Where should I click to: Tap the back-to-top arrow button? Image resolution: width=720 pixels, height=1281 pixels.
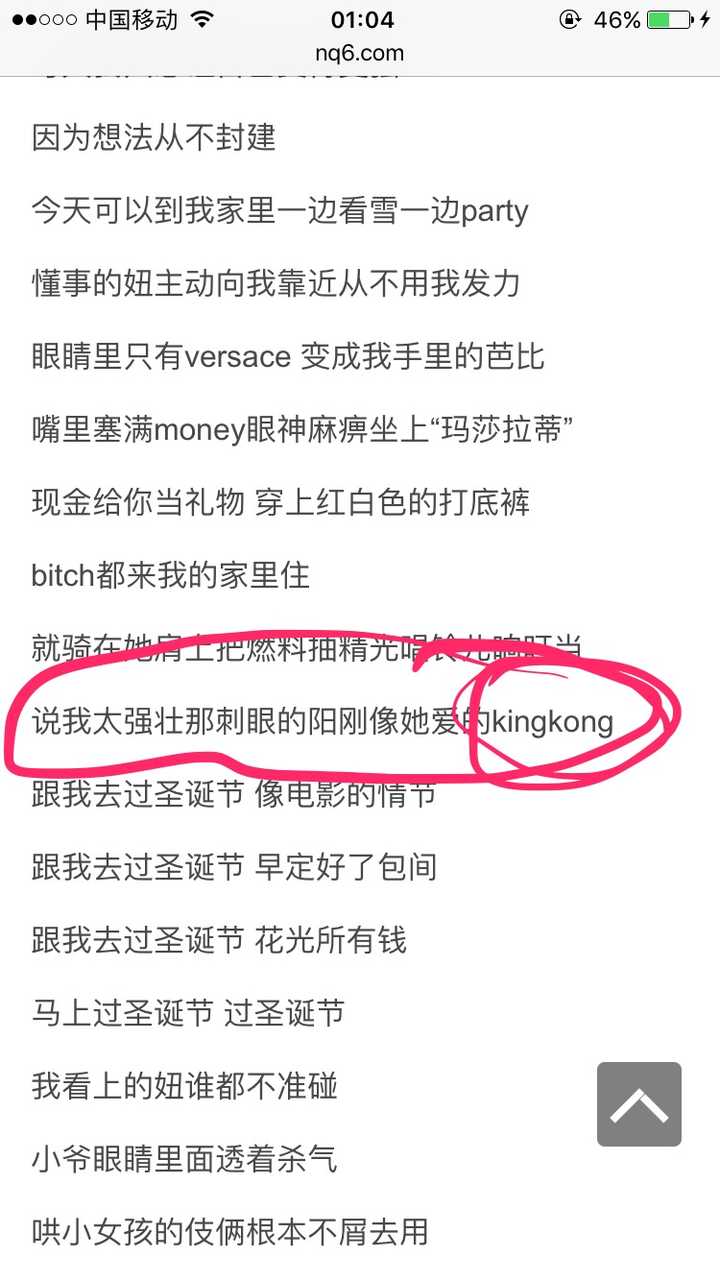639,1104
